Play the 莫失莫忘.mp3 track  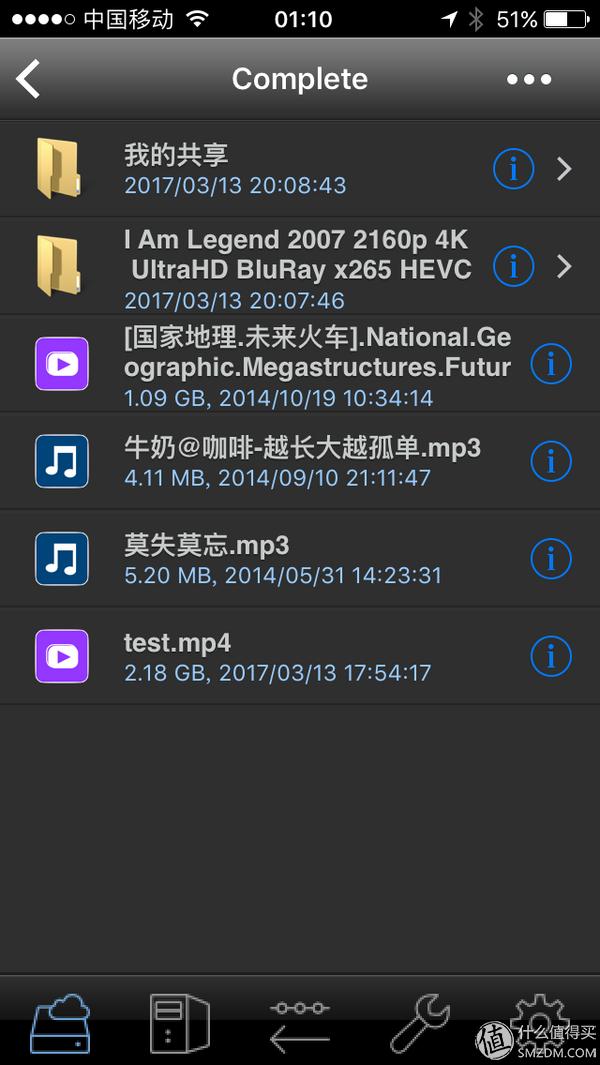[x=300, y=559]
